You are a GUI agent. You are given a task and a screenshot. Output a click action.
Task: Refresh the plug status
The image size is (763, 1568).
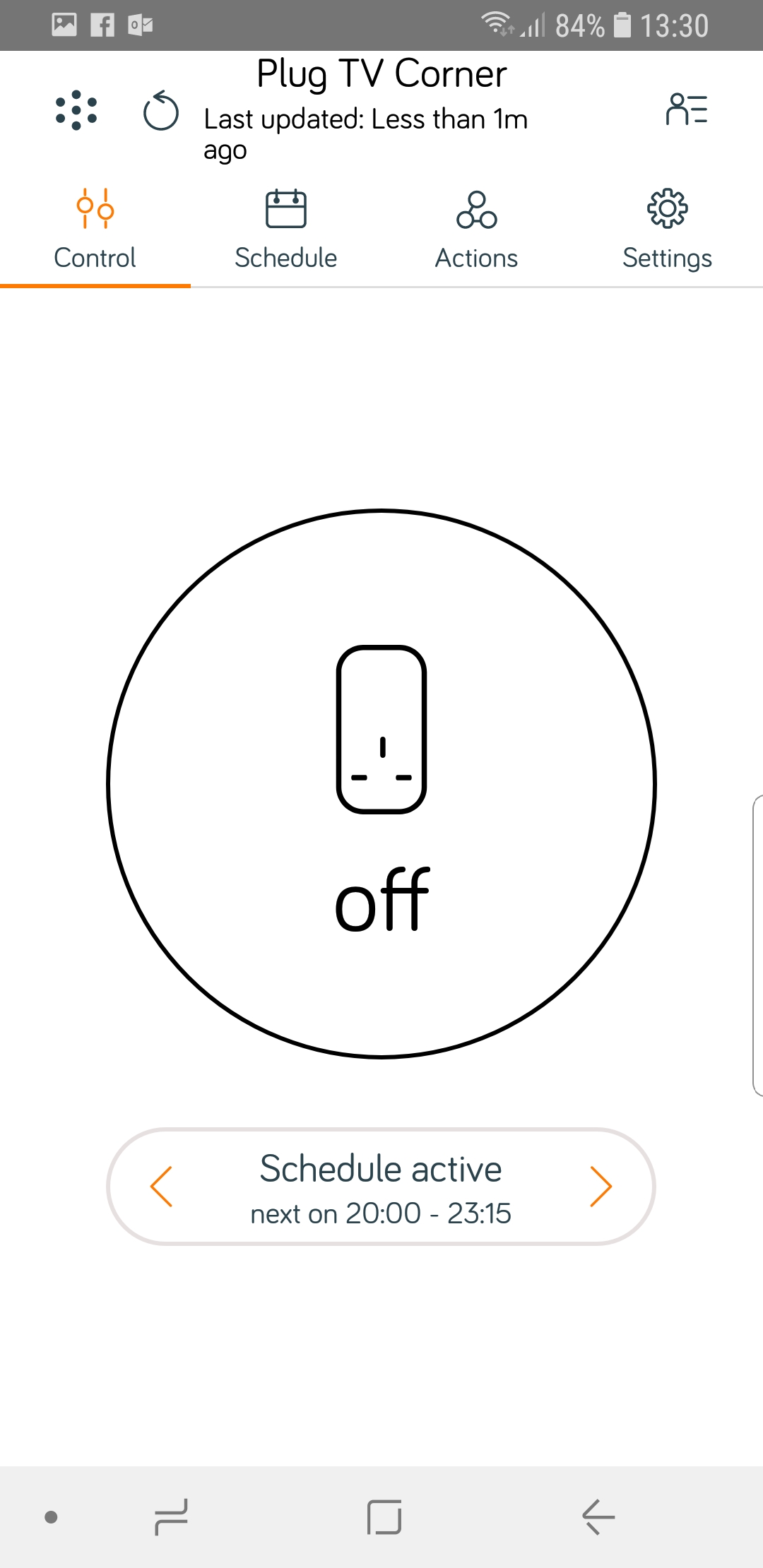tap(161, 112)
